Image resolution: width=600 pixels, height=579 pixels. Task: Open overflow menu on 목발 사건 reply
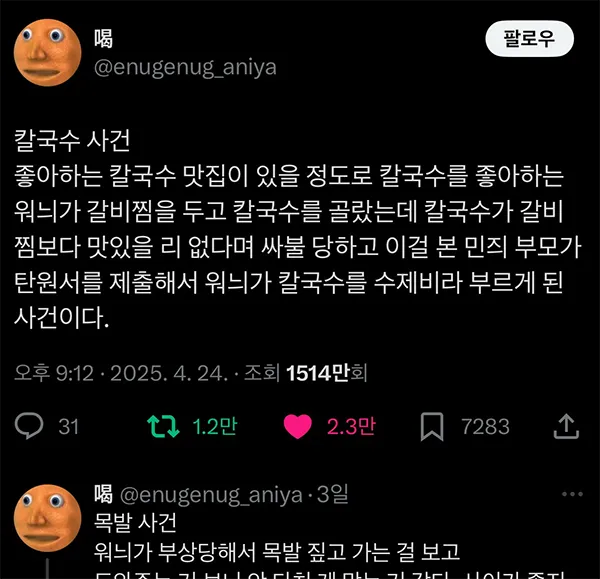tap(571, 494)
